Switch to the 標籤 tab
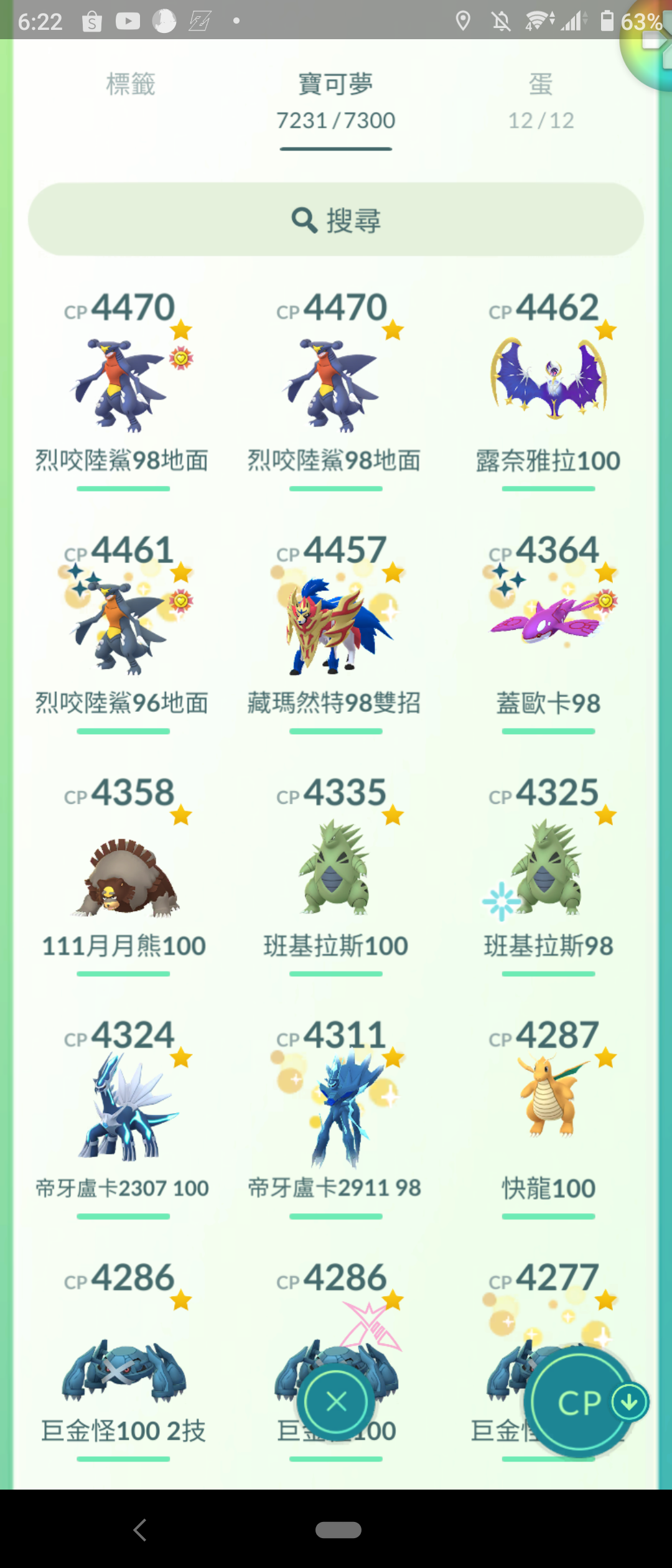The width and height of the screenshot is (672, 1568). point(130,84)
